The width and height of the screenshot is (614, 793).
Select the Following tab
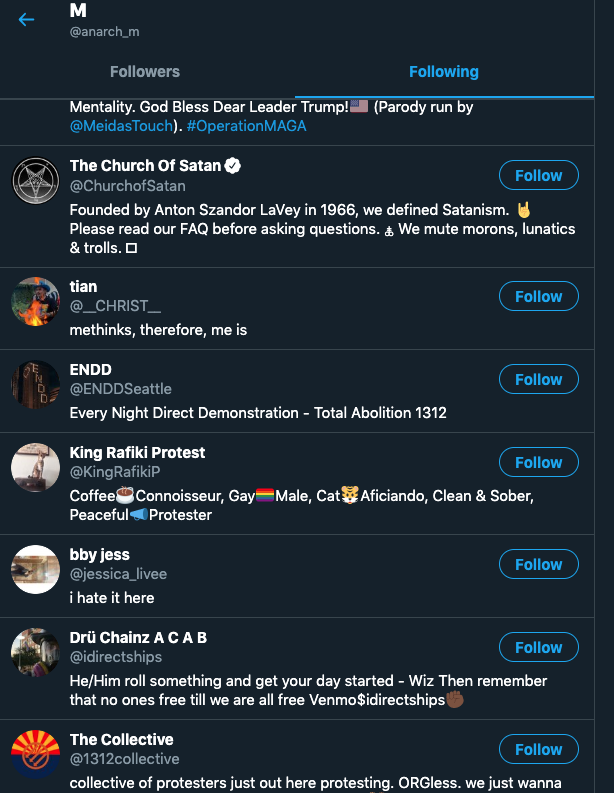[x=443, y=72]
